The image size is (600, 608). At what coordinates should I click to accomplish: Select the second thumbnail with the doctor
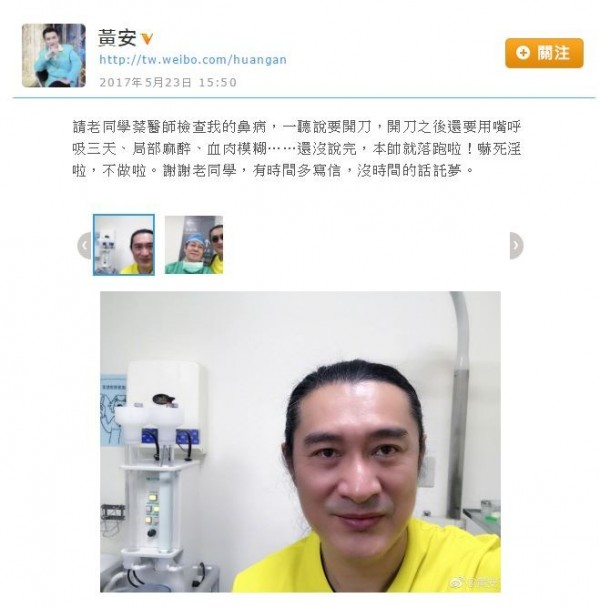pyautogui.click(x=194, y=245)
